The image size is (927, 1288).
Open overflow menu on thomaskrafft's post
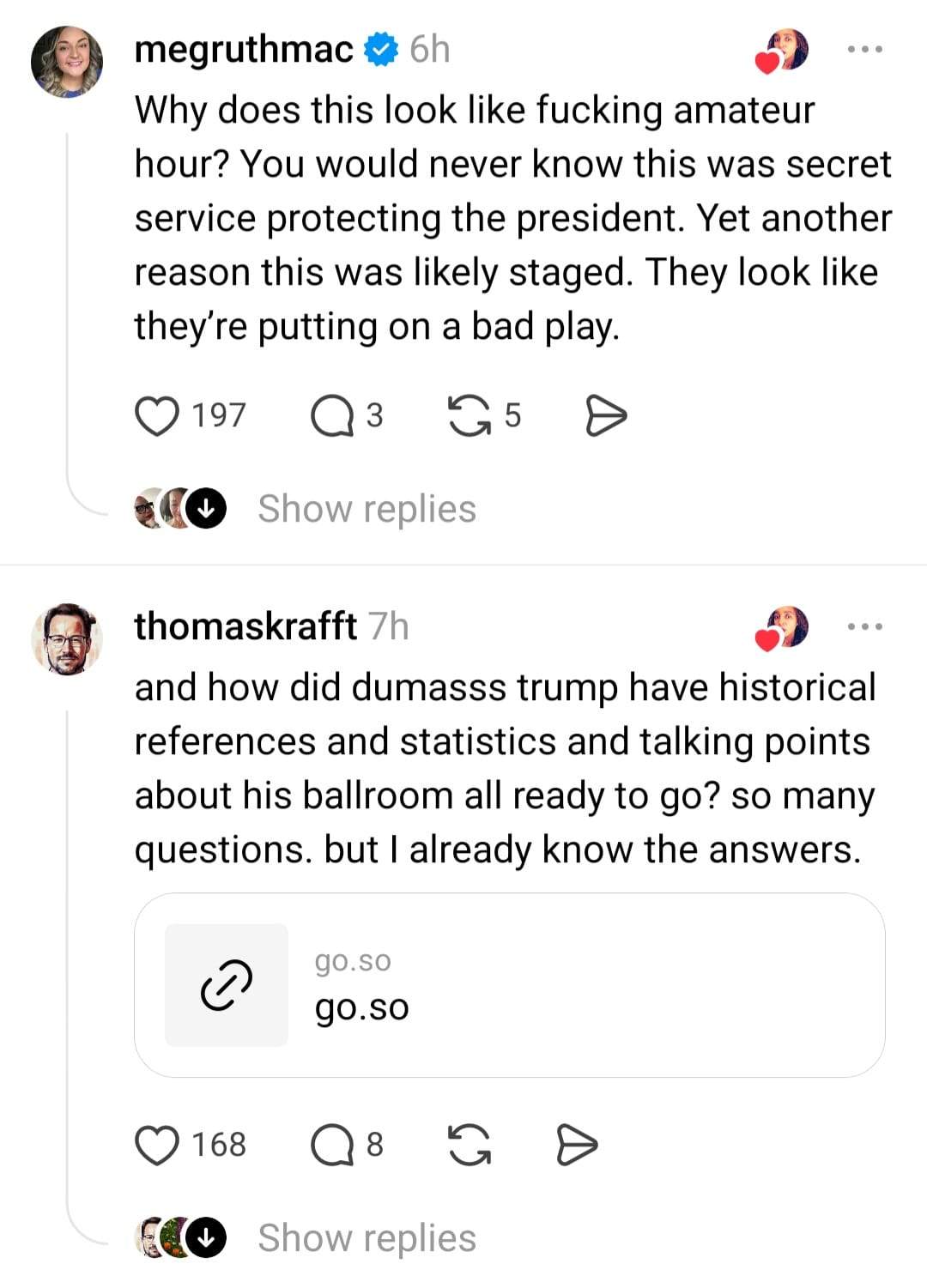click(864, 627)
